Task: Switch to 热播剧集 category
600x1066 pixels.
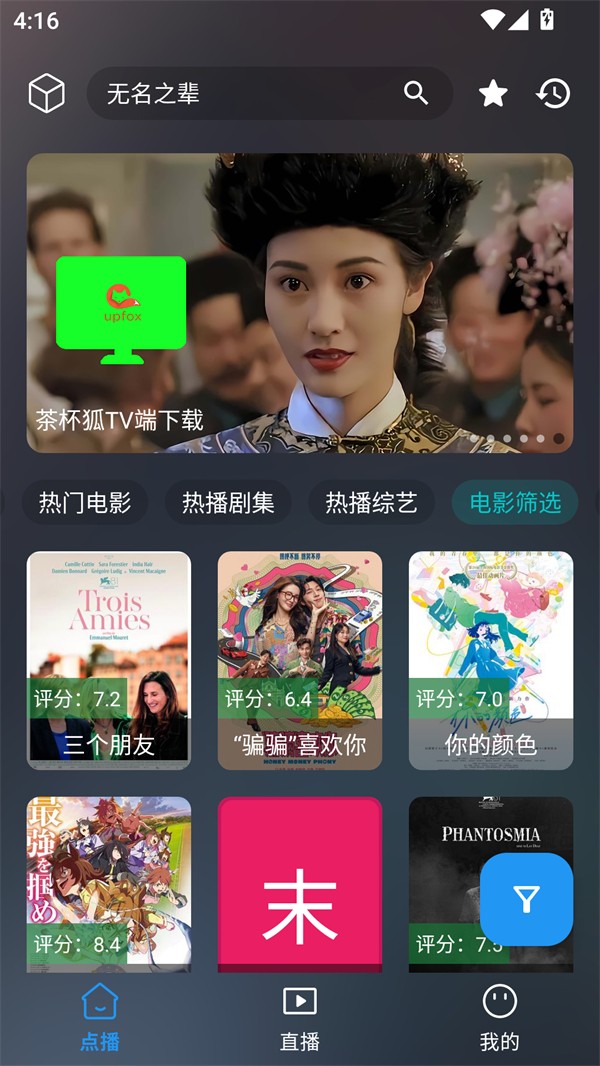Action: pos(228,502)
